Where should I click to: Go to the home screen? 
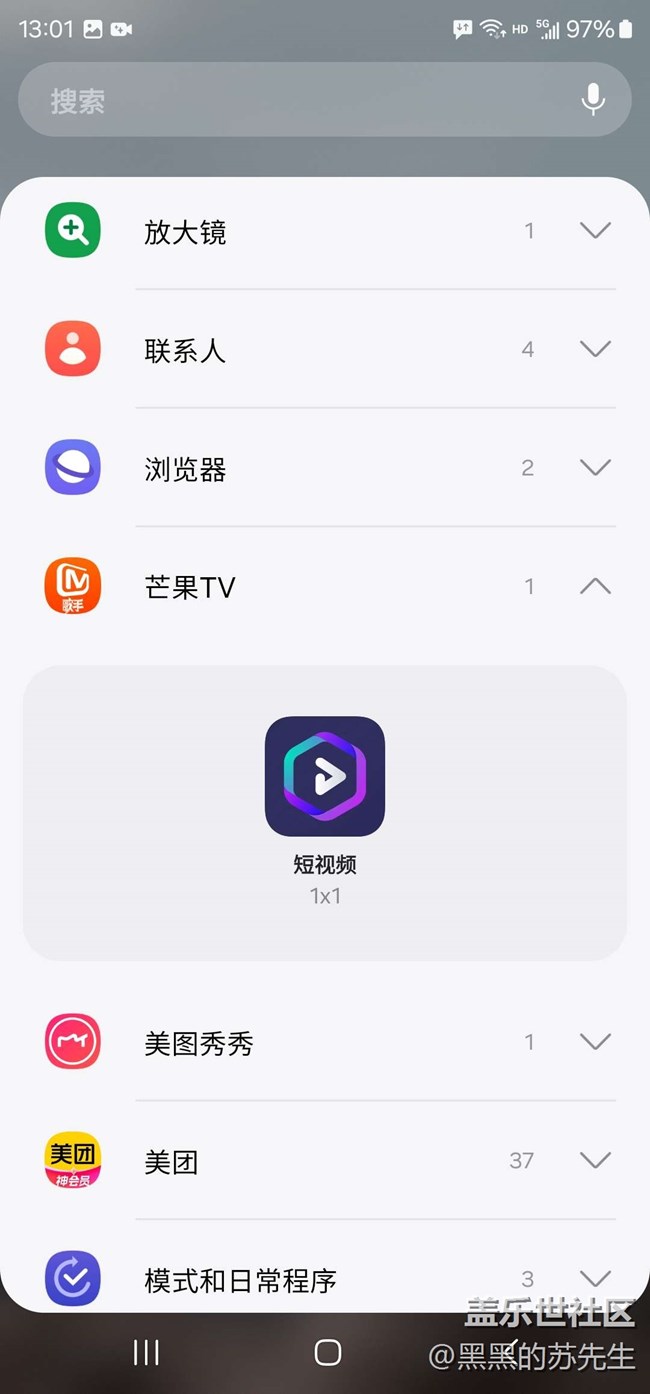pos(328,1352)
